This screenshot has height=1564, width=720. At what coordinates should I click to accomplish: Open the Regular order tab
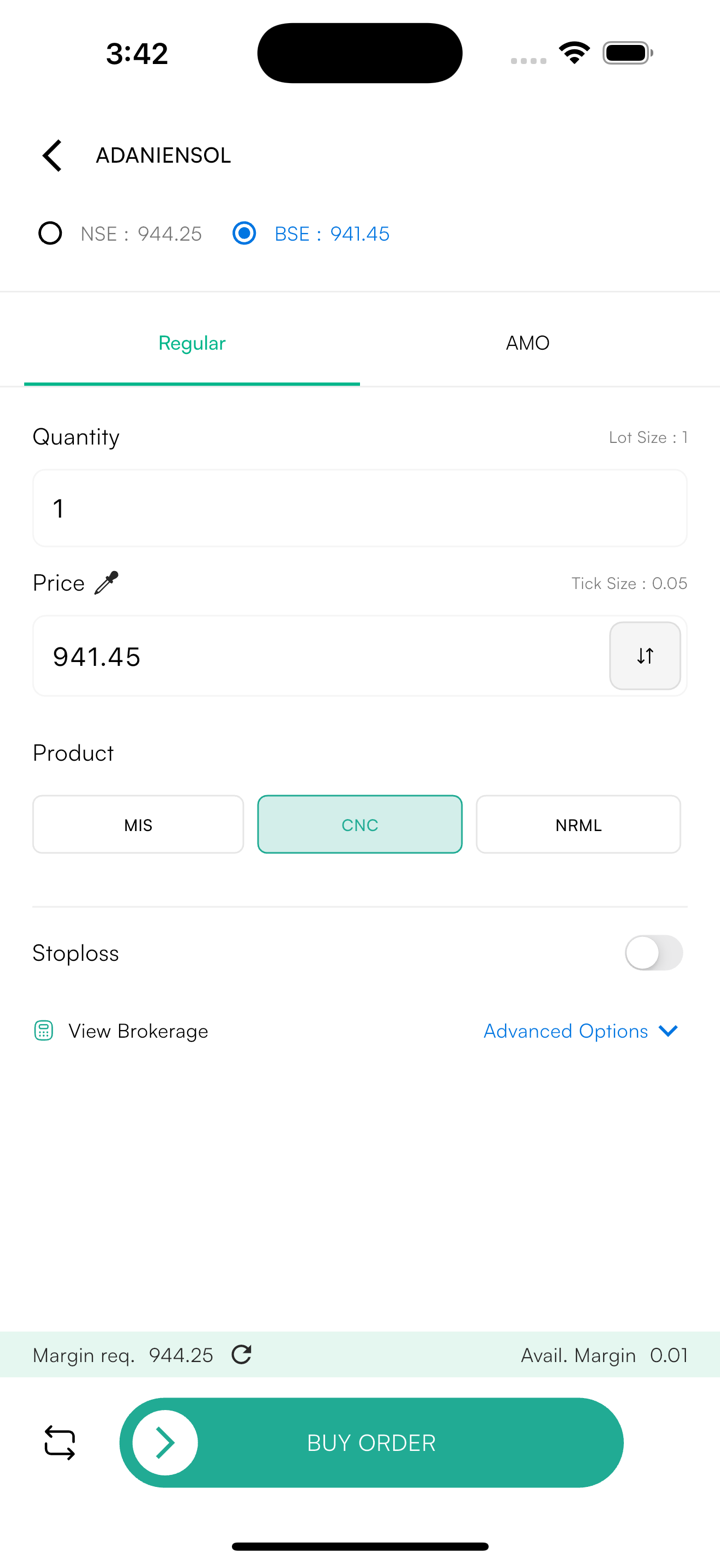tap(192, 343)
